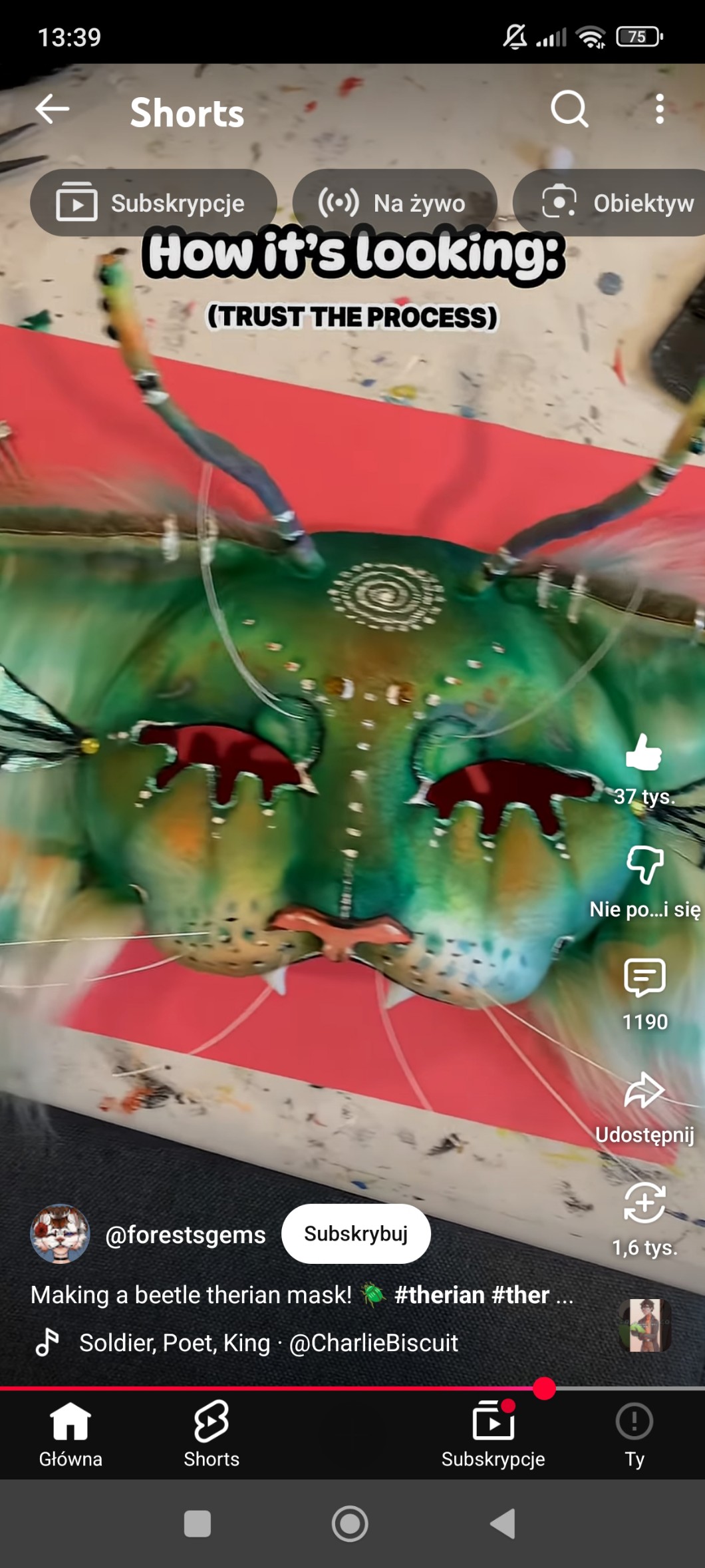Screen dimensions: 705x1568
Task: Tap the system home button
Action: [350, 1523]
